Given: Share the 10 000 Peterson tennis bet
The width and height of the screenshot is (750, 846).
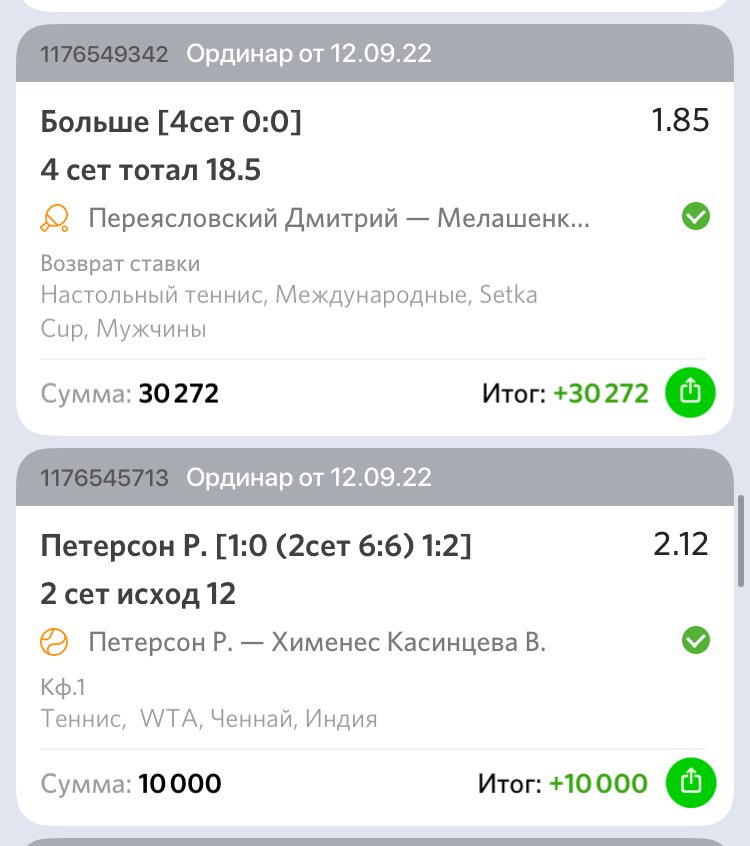Looking at the screenshot, I should click(x=691, y=783).
